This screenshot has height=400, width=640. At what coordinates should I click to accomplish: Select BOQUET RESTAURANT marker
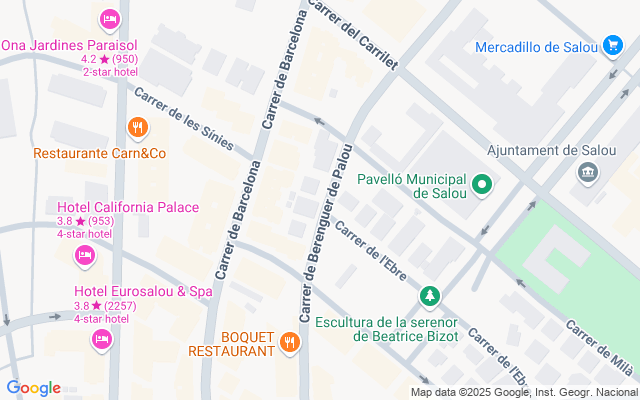[x=290, y=343]
